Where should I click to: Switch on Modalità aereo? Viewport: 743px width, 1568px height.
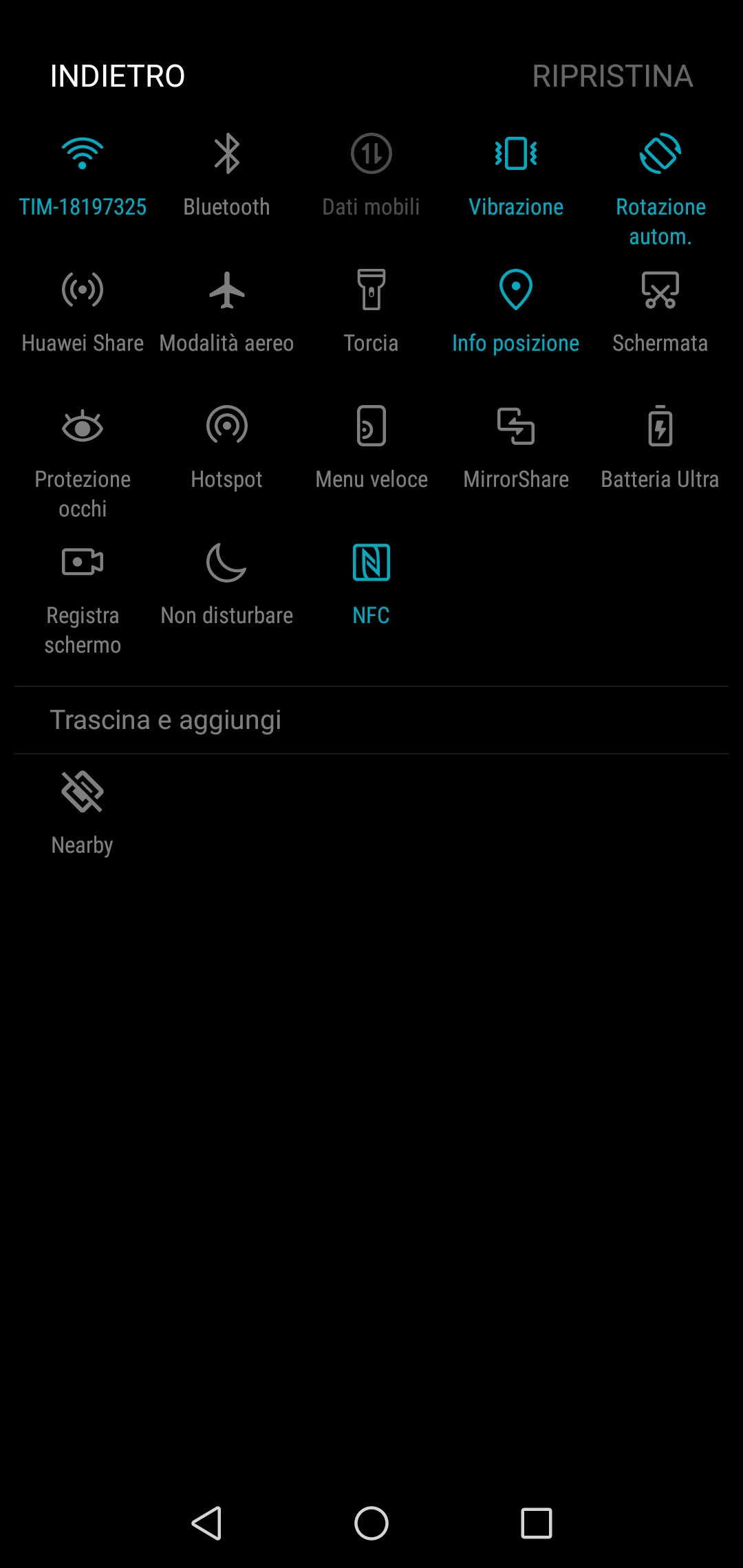[227, 312]
